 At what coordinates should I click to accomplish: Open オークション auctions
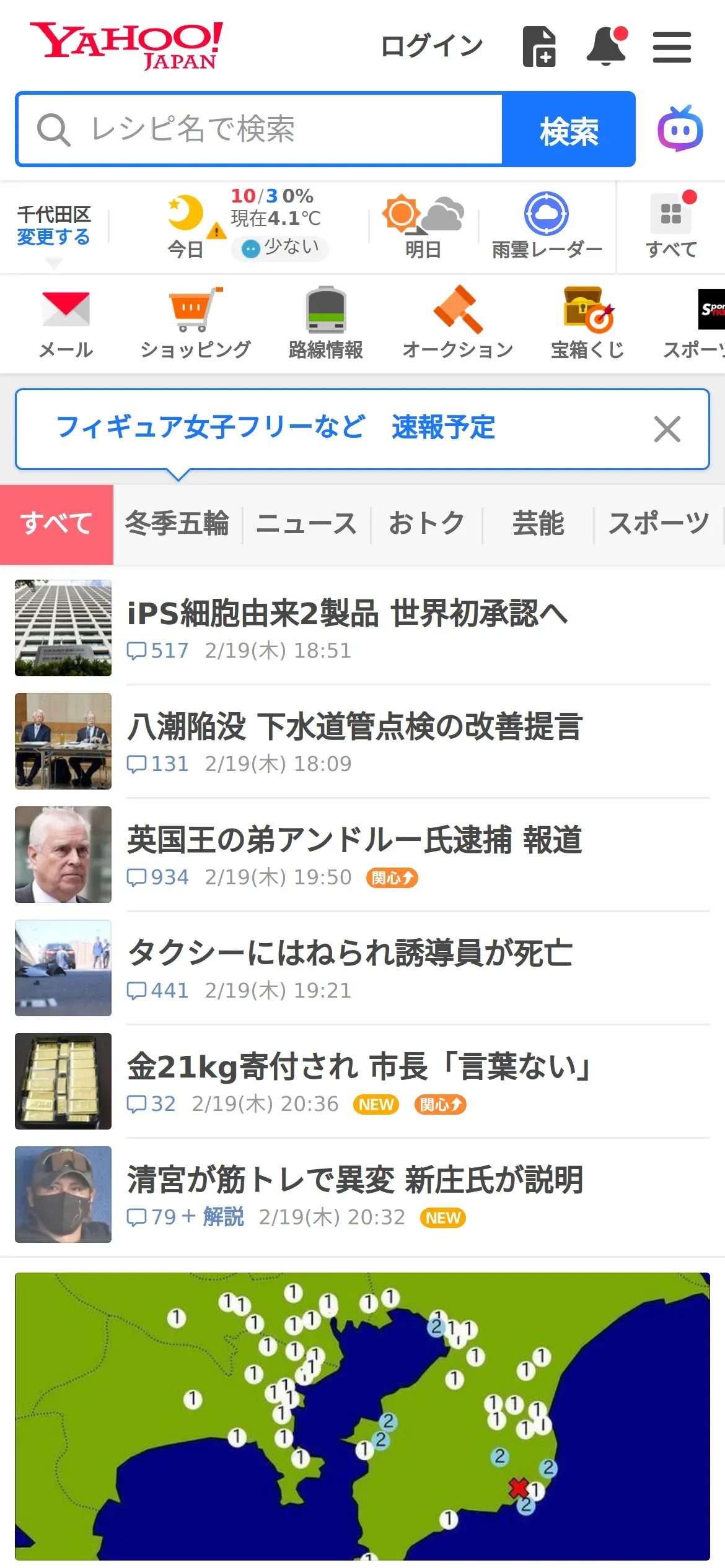coord(458,323)
